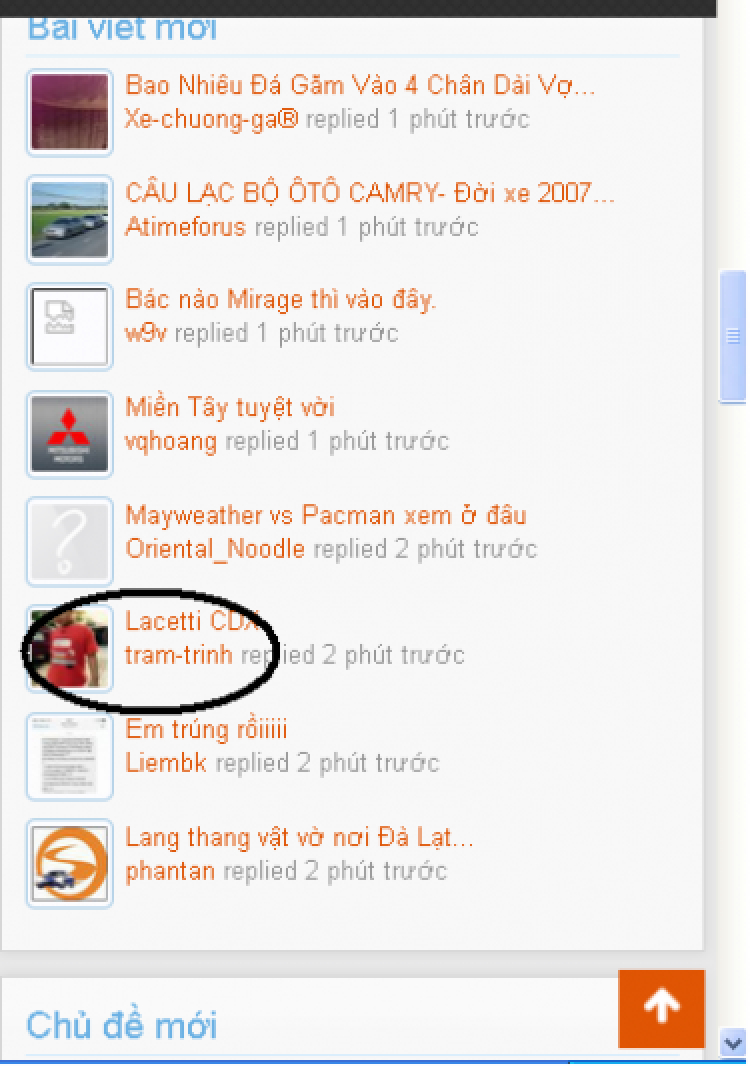The width and height of the screenshot is (750, 1066).
Task: Open Mayweather vs Pacman xem ở đâu thread
Action: [325, 515]
